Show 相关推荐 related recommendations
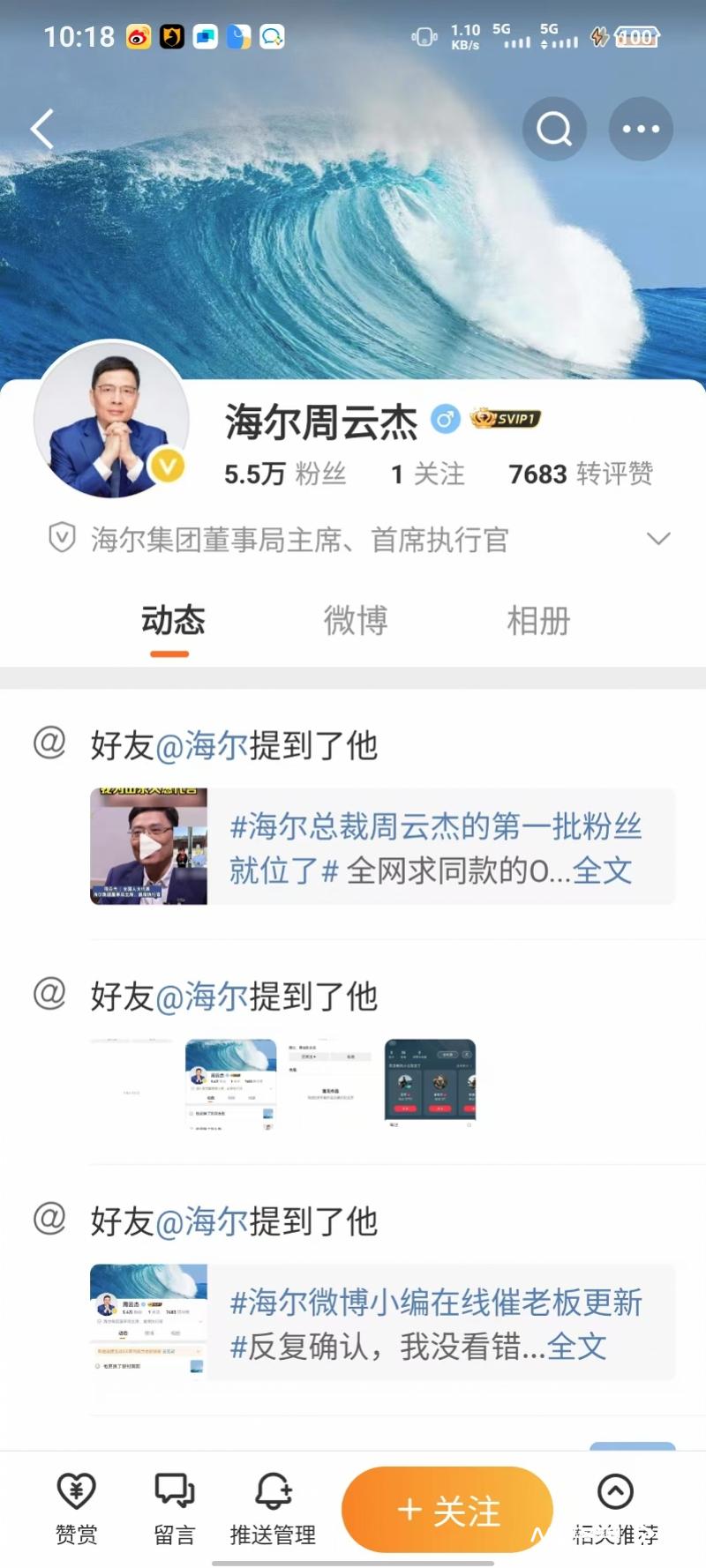The height and width of the screenshot is (1568, 706). pyautogui.click(x=615, y=1508)
